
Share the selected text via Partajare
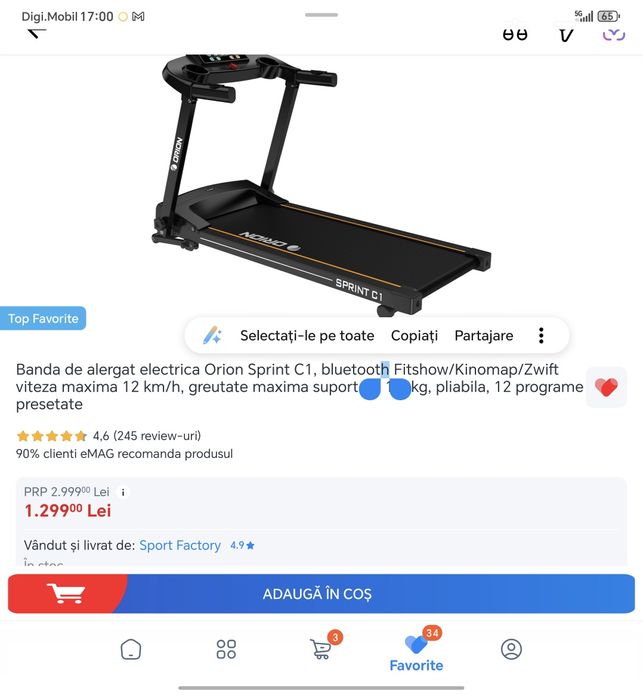pos(484,336)
